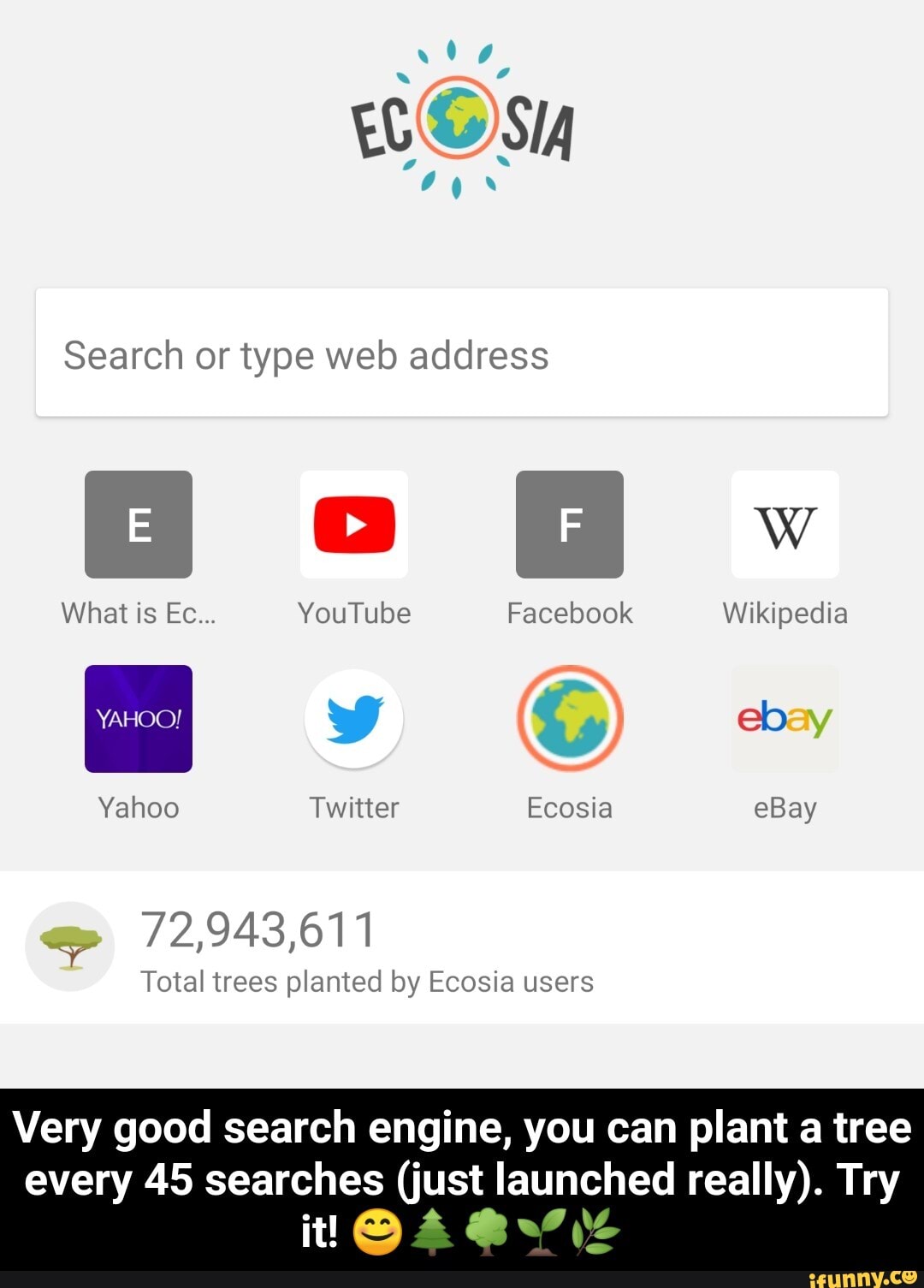Click the eBay label under its tile

(x=785, y=806)
